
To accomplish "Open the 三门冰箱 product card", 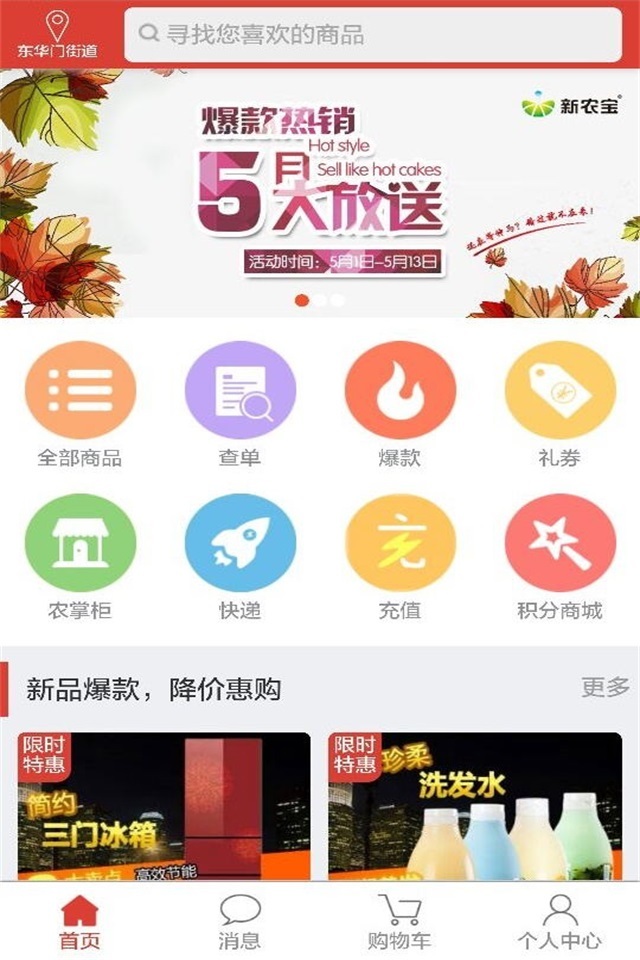I will point(164,806).
